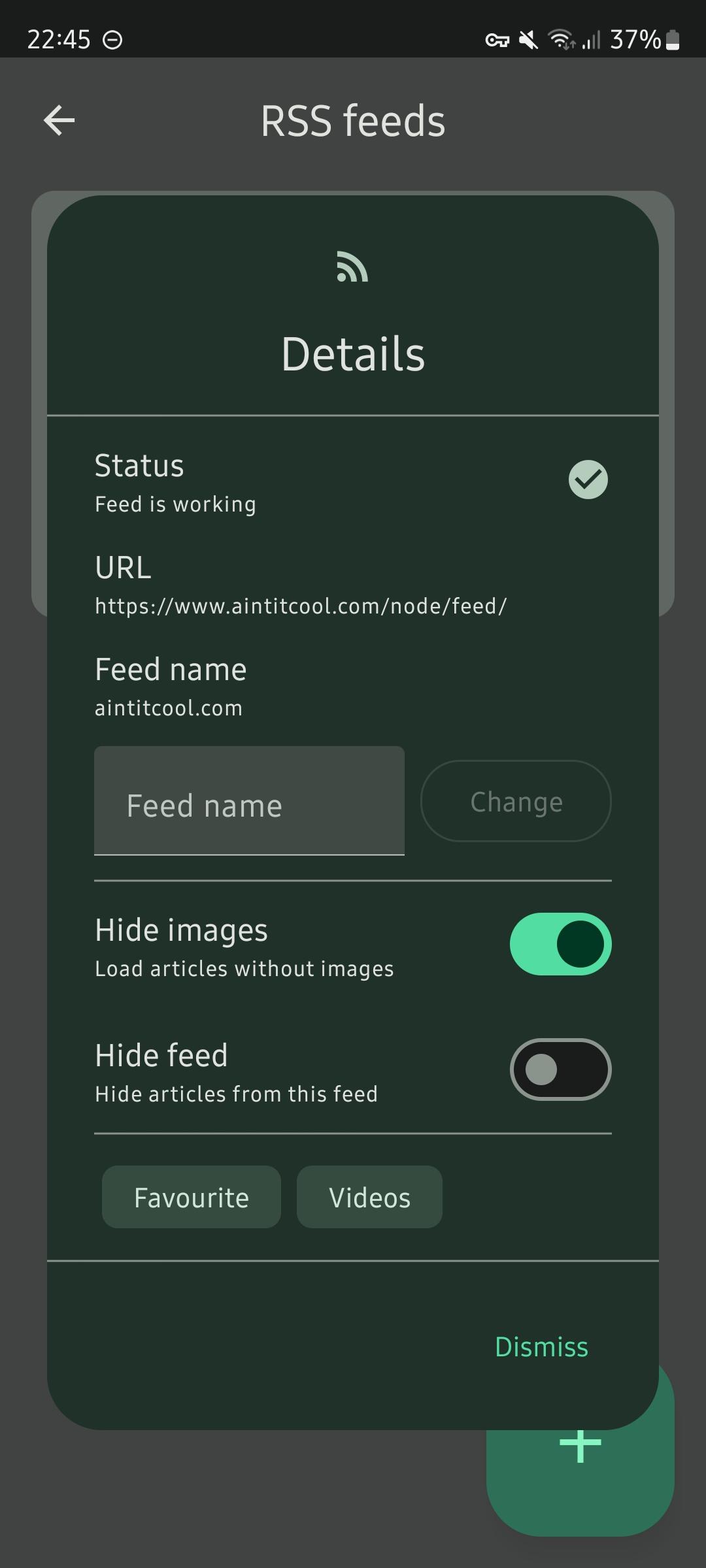This screenshot has height=1568, width=706.
Task: Select the Videos chip
Action: [x=369, y=1198]
